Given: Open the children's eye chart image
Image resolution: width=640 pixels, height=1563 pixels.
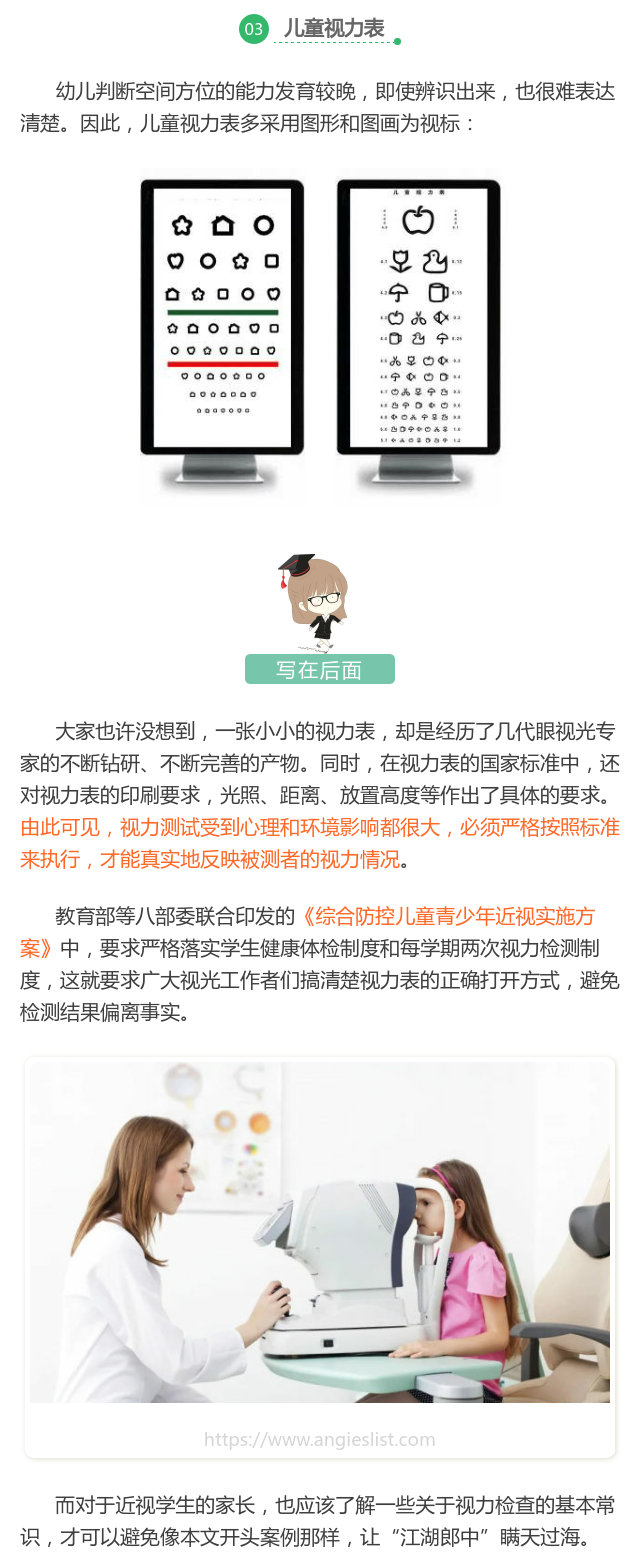Looking at the screenshot, I should [320, 330].
